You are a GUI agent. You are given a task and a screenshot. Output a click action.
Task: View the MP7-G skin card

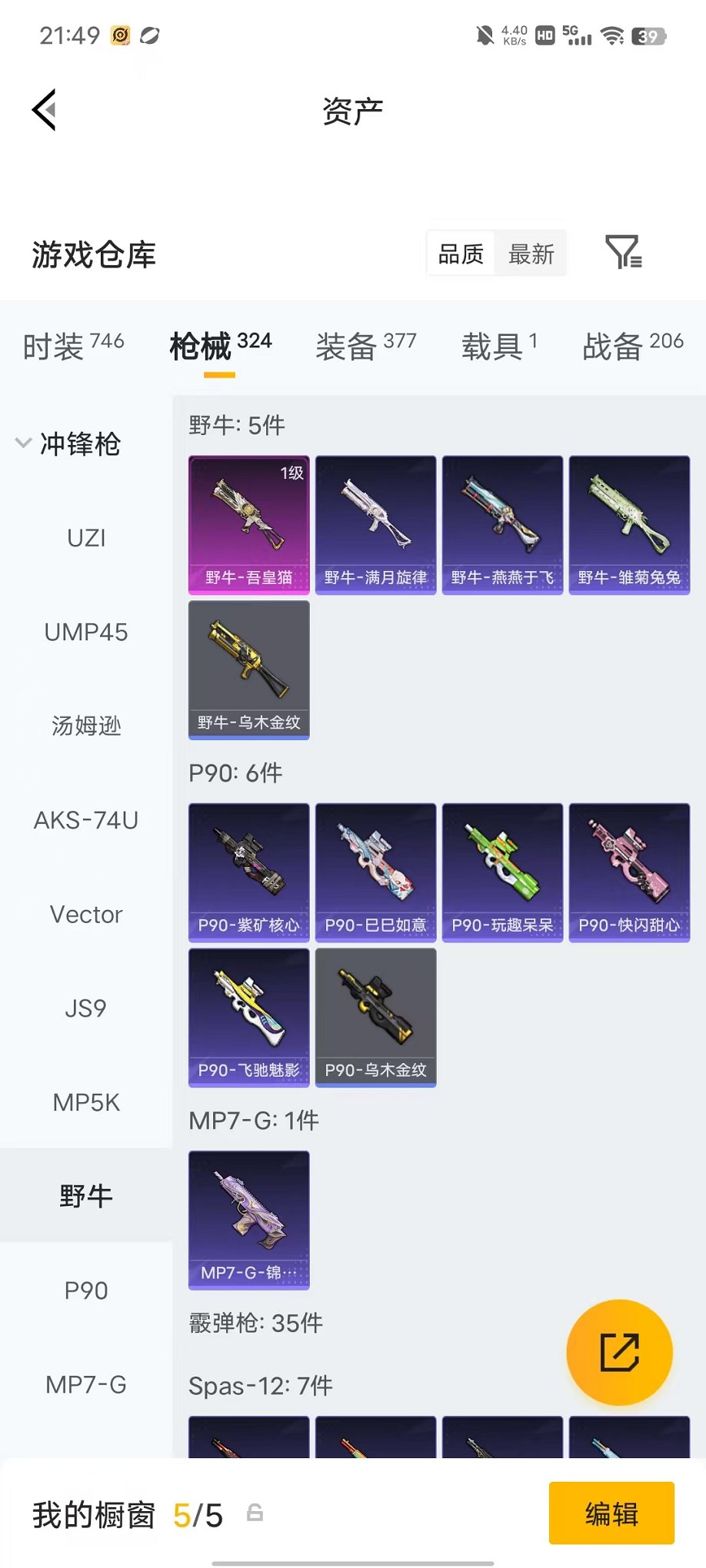point(249,1220)
